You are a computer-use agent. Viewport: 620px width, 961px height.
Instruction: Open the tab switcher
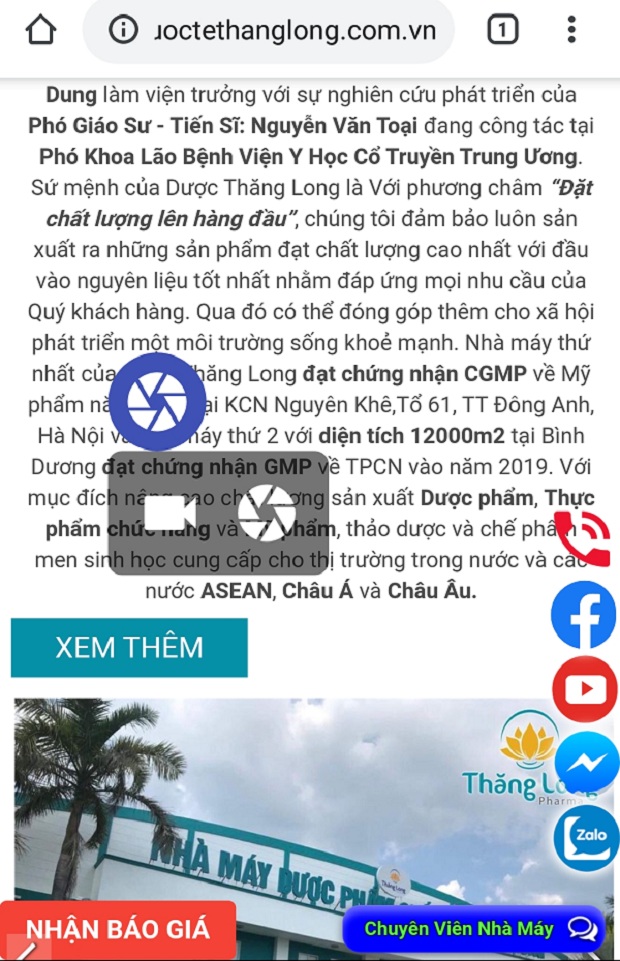tap(502, 31)
